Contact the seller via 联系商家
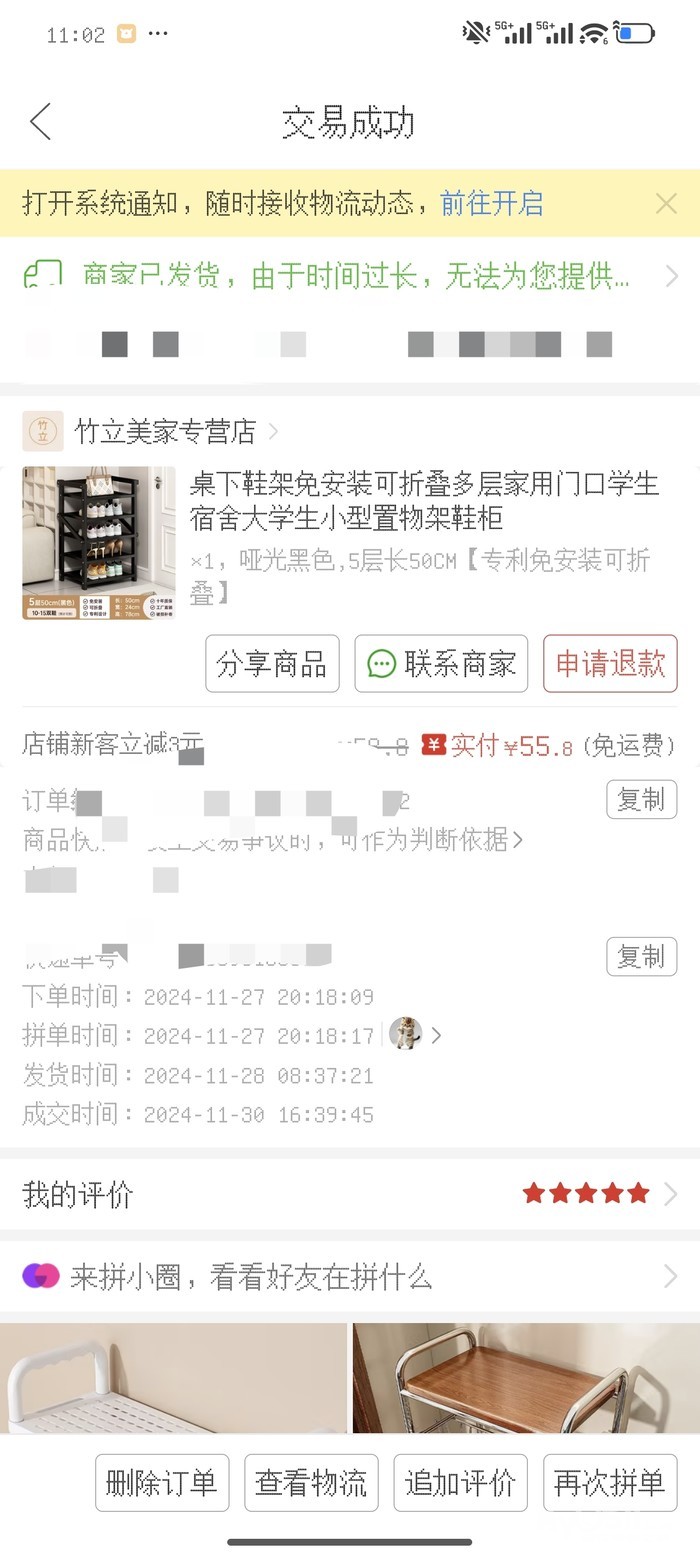This screenshot has height=1556, width=700. click(x=441, y=664)
